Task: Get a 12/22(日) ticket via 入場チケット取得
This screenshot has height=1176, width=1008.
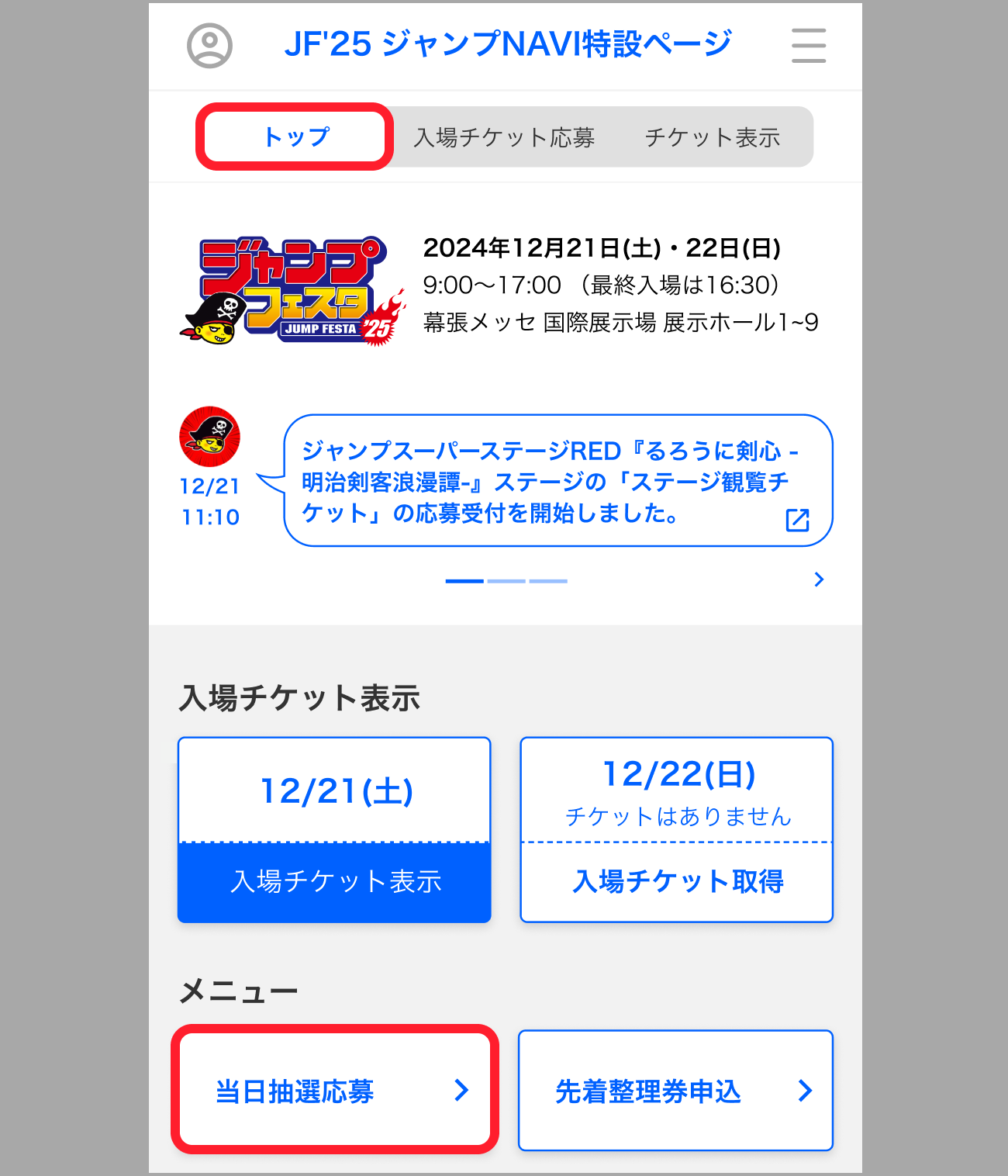Action: click(x=677, y=882)
